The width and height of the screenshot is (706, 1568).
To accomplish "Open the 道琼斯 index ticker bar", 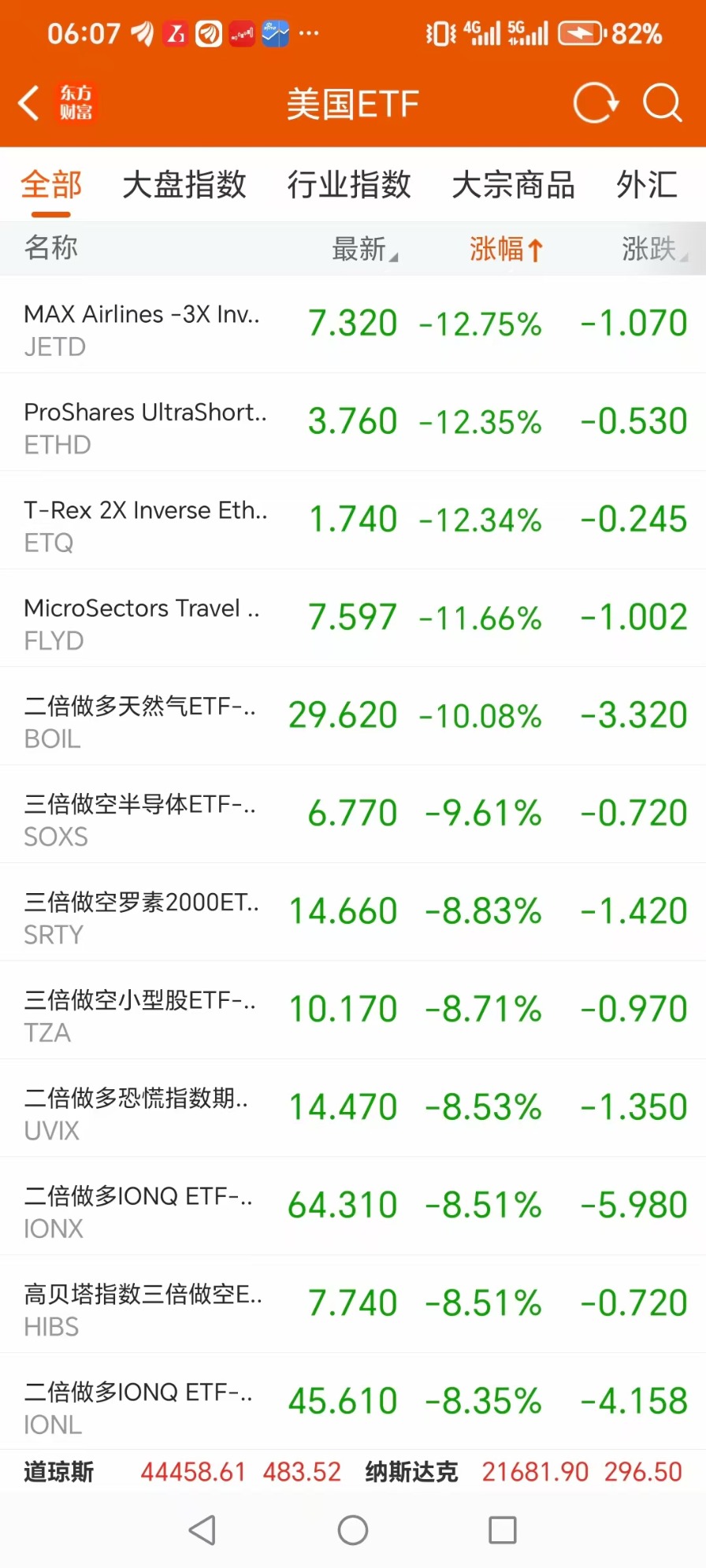I will click(x=183, y=1472).
